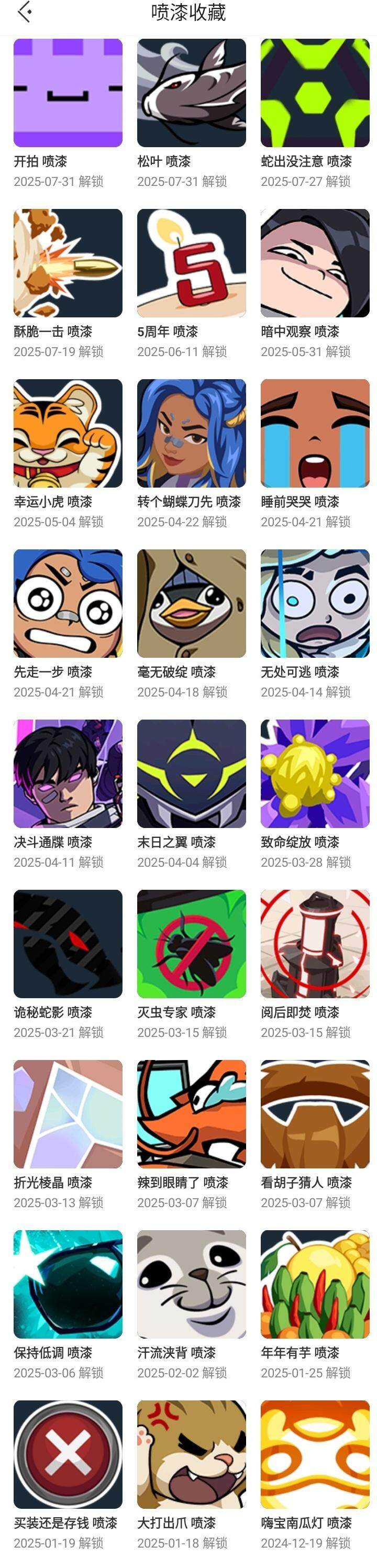Screen dimensions: 377x1568
Task: Open the 睡前哭哭 喷漆 tile
Action: [315, 434]
